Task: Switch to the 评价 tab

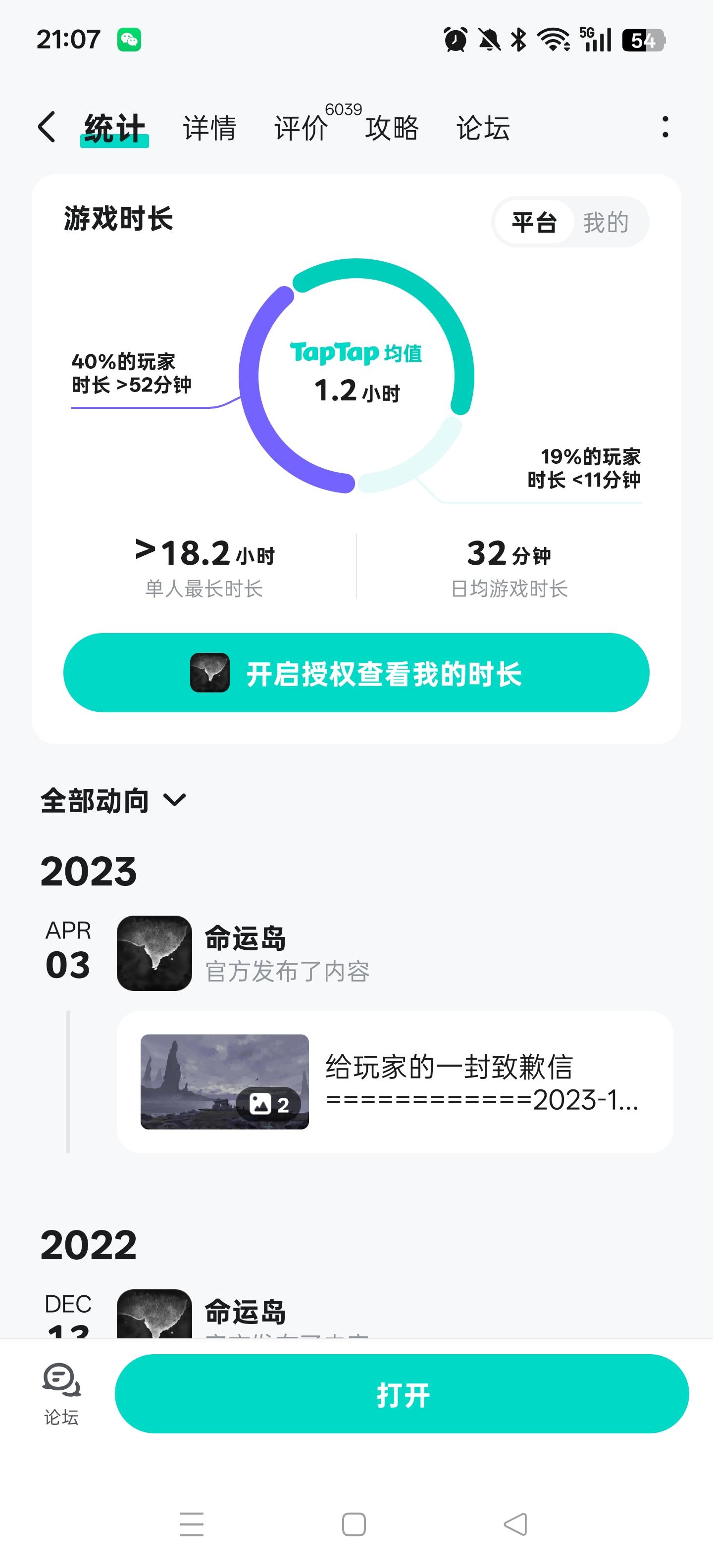Action: click(x=301, y=128)
